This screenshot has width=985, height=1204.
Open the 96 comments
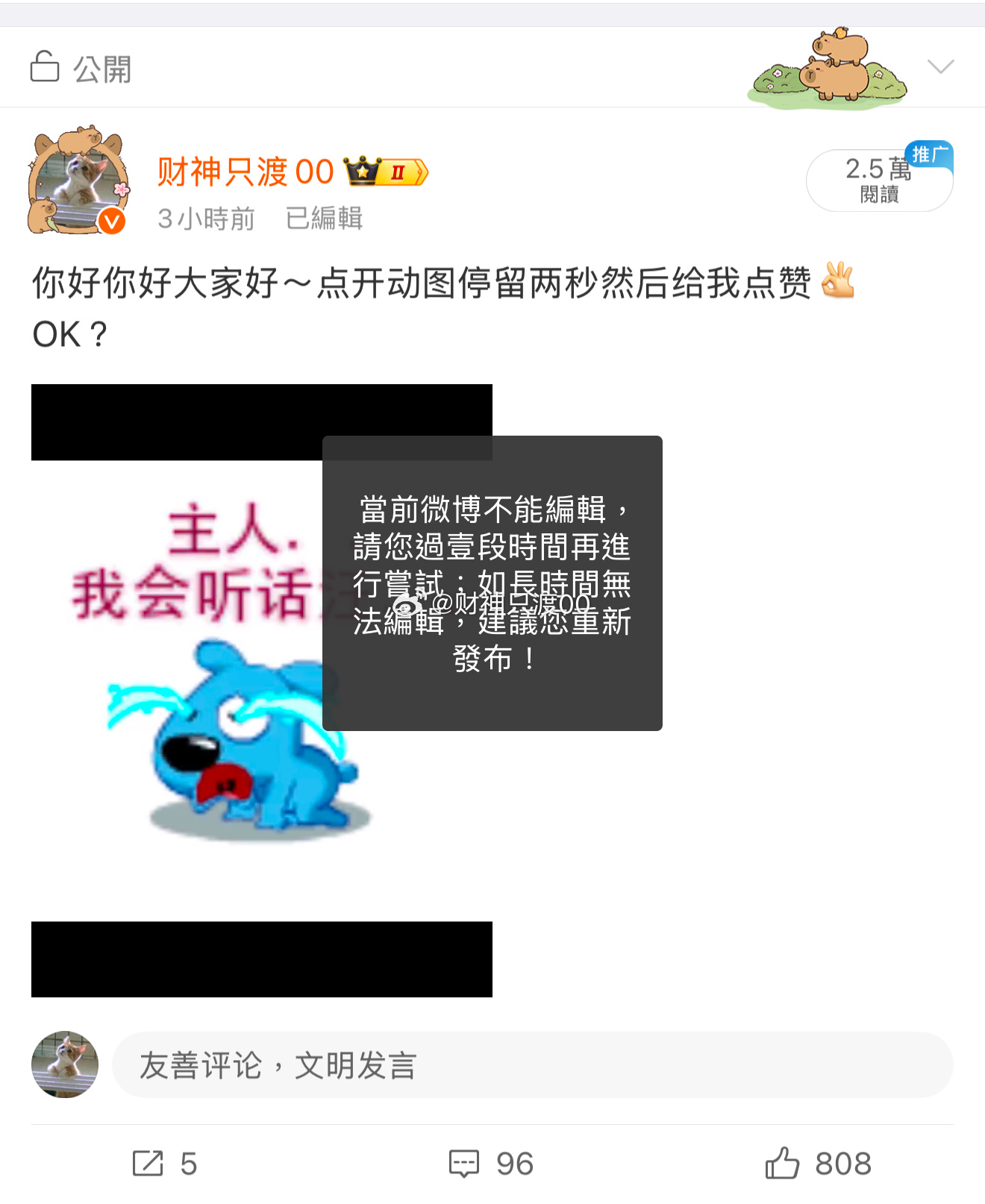tap(491, 1164)
